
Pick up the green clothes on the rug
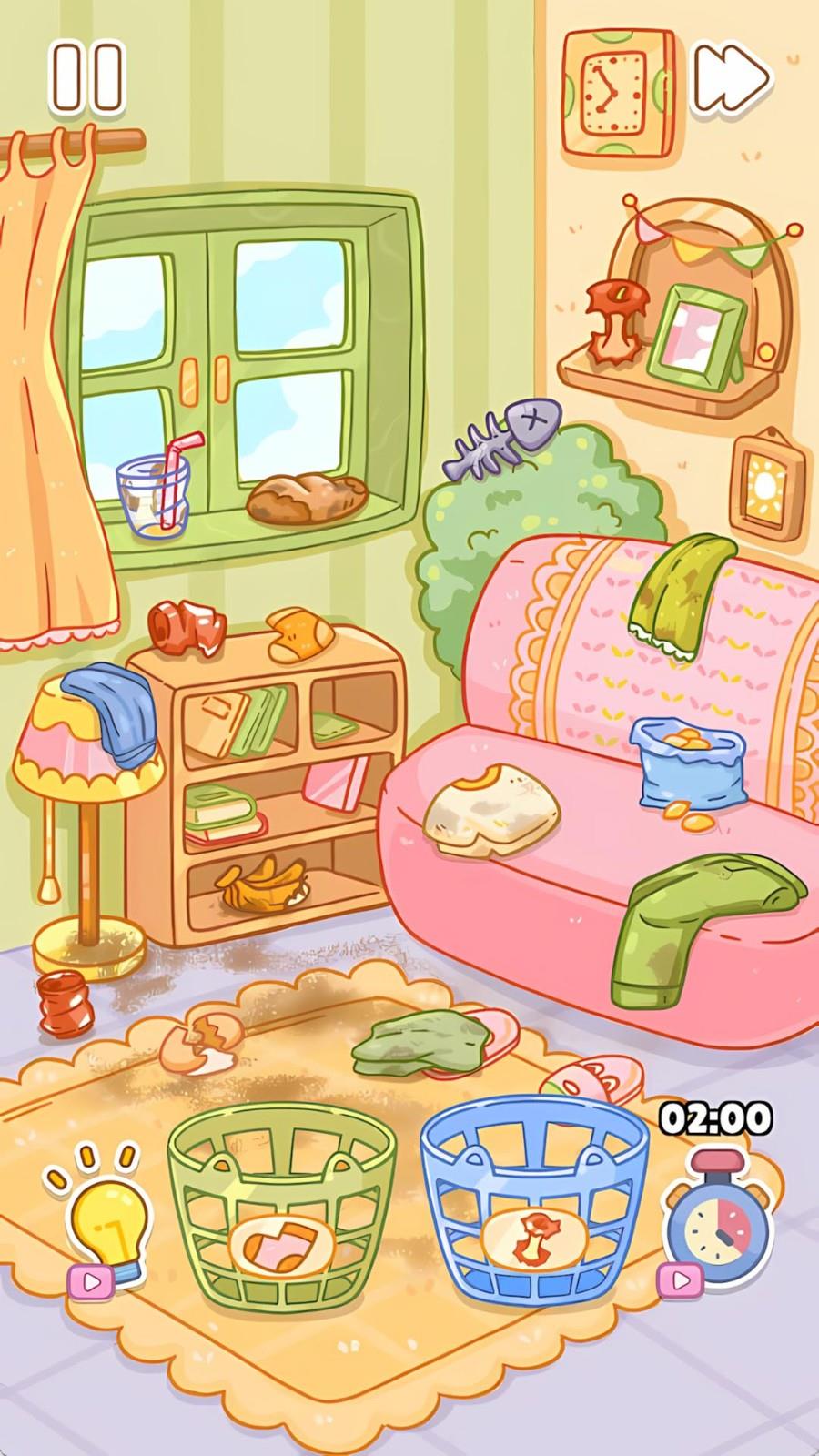click(x=418, y=1039)
